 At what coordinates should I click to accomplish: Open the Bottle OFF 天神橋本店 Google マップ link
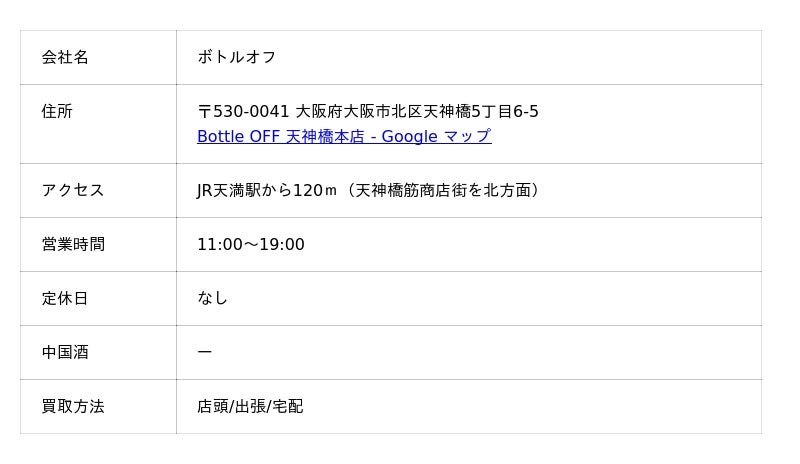pyautogui.click(x=343, y=137)
